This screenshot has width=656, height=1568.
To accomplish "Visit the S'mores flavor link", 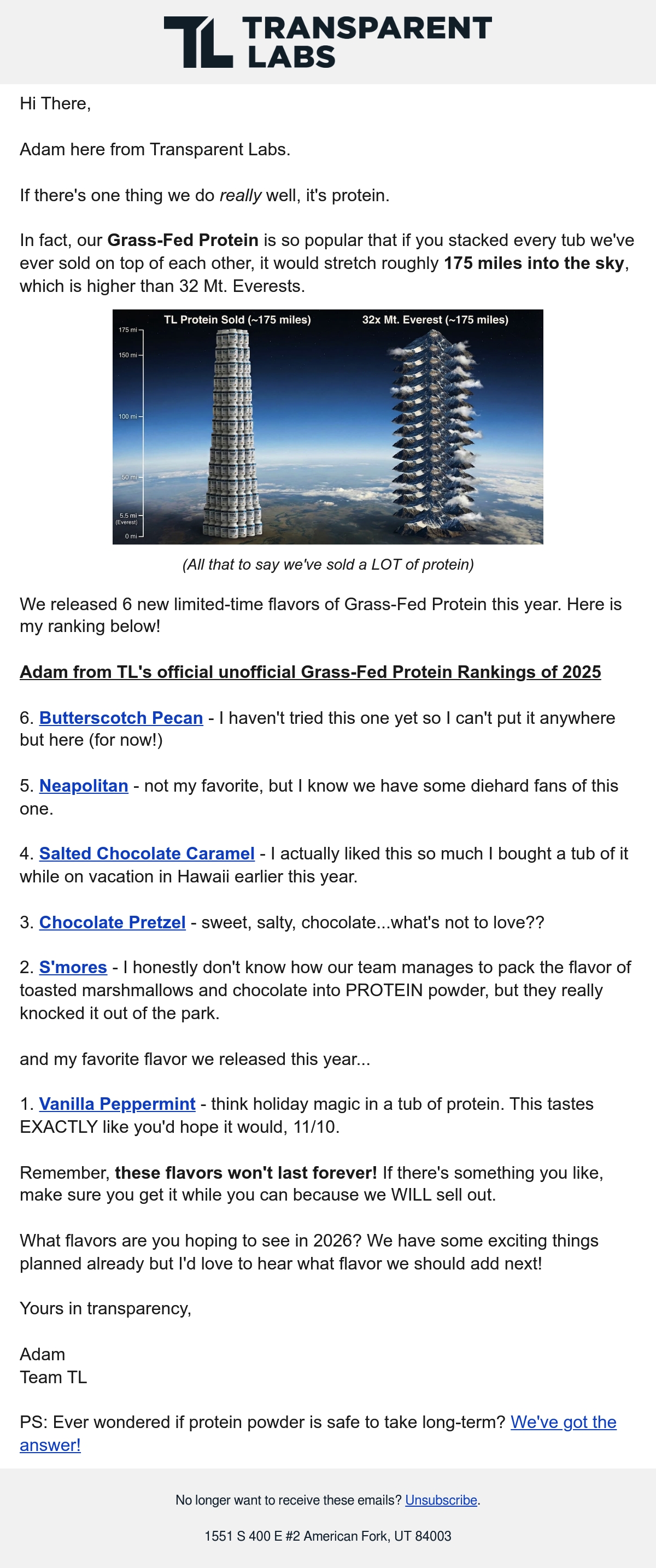I will click(x=73, y=967).
